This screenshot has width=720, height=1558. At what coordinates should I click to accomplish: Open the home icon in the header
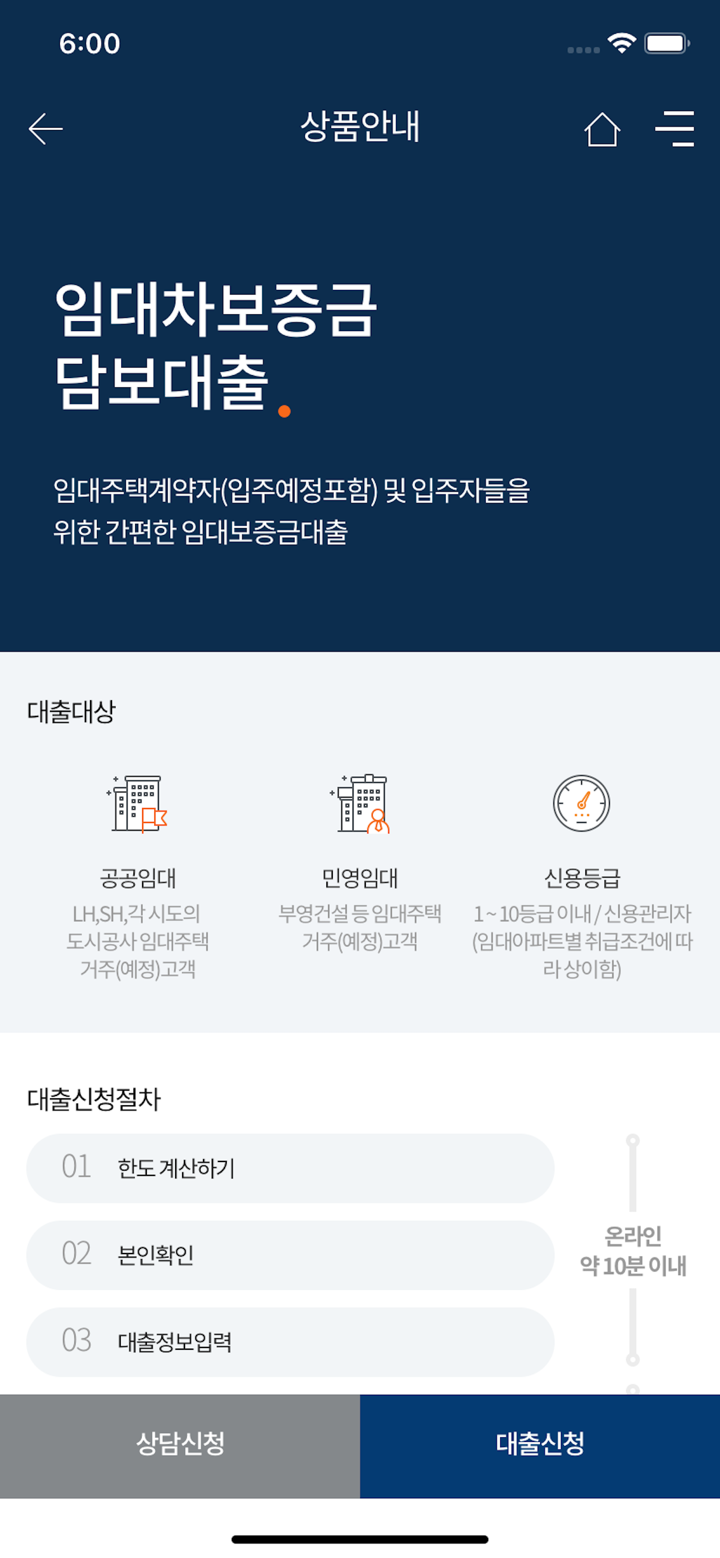tap(602, 130)
